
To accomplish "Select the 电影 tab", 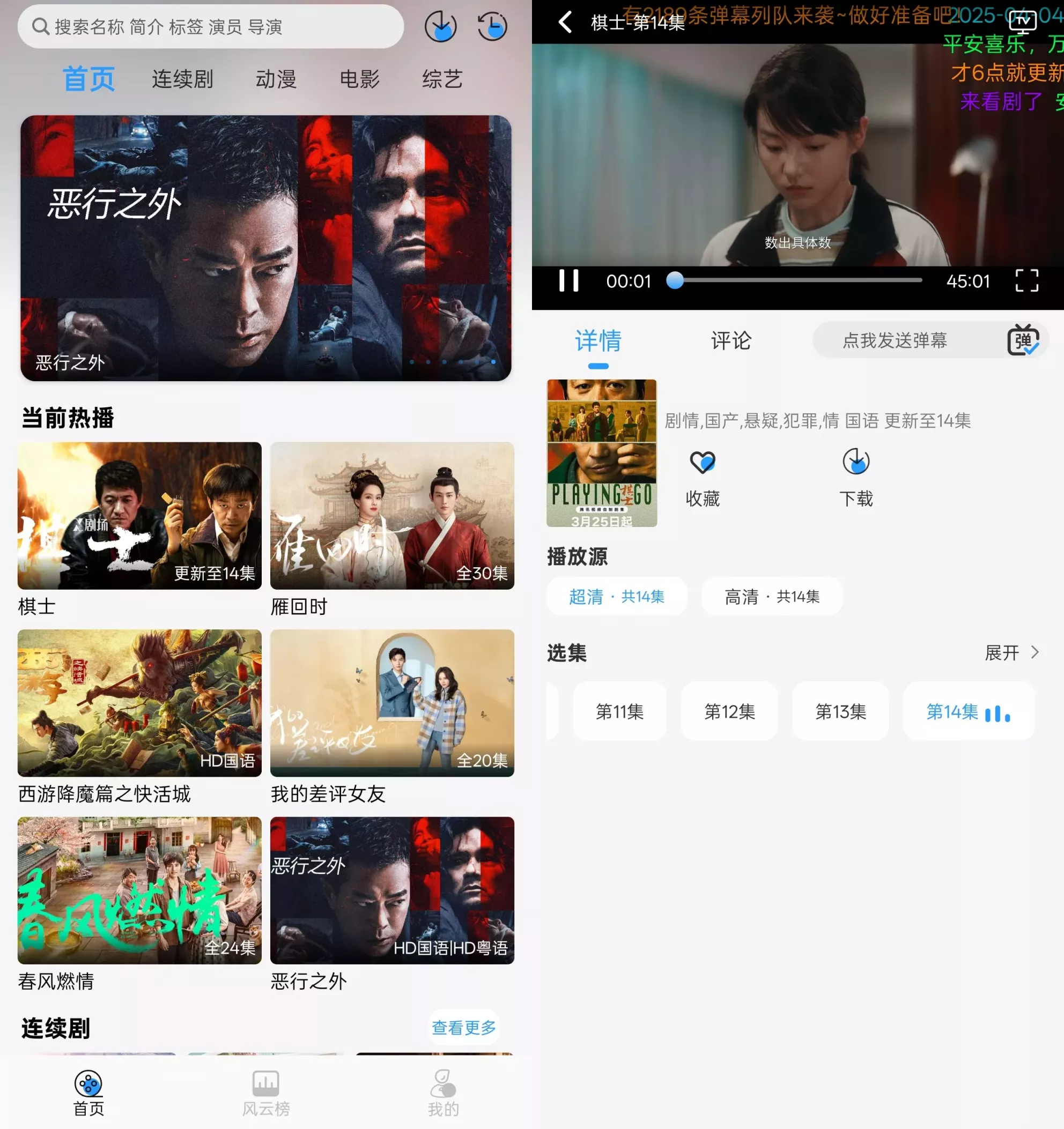I will [360, 79].
